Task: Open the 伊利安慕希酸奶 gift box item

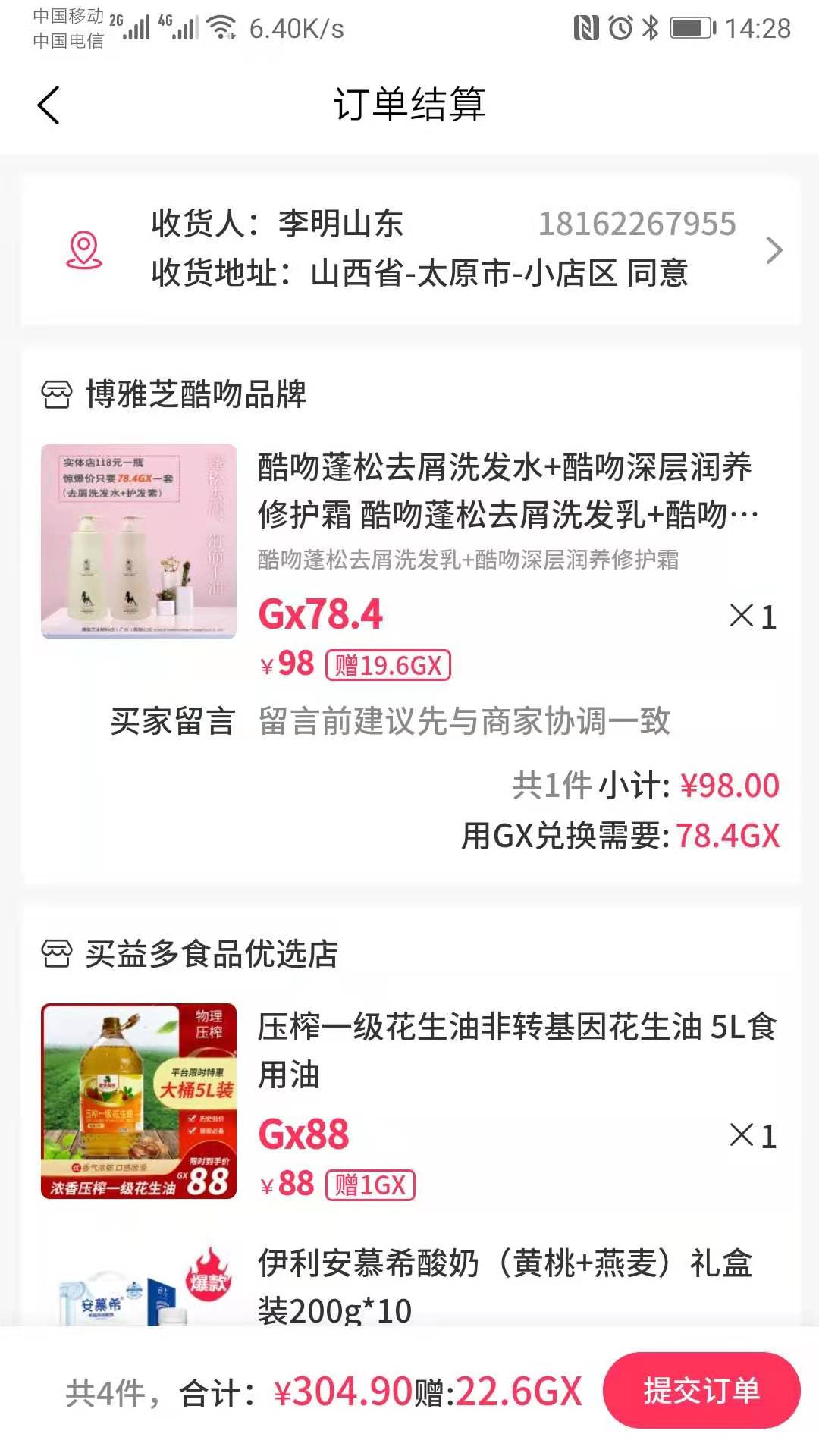Action: pyautogui.click(x=504, y=1285)
